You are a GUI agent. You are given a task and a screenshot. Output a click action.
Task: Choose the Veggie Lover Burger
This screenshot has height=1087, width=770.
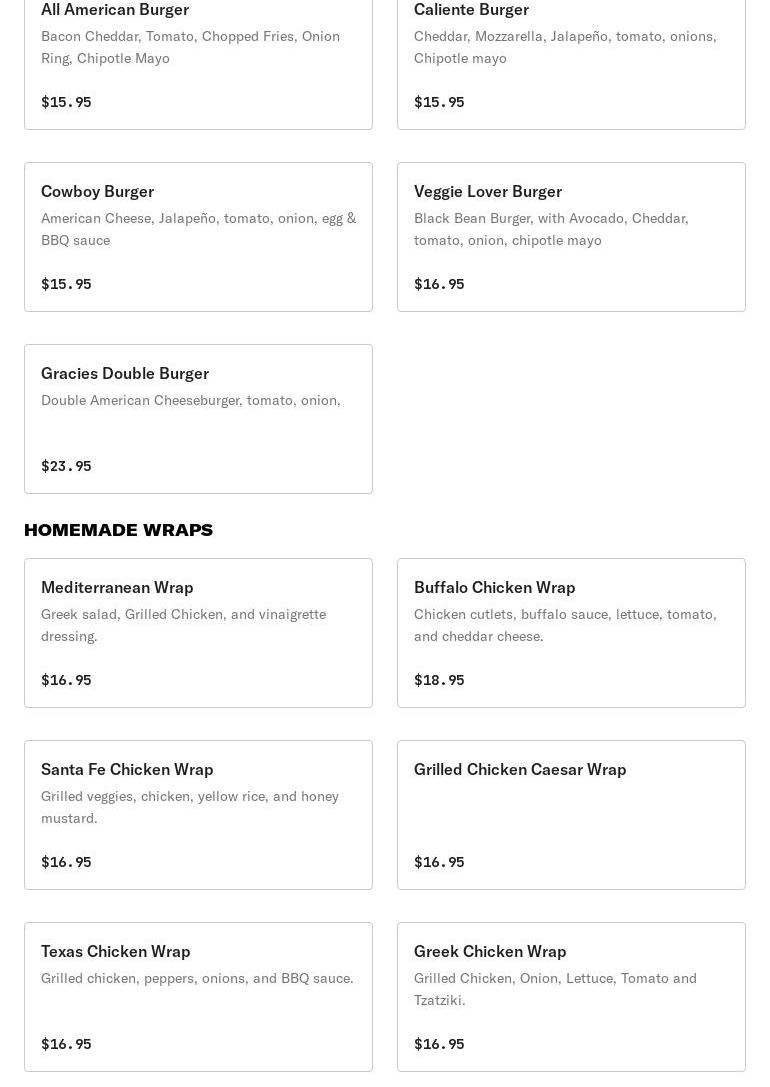click(571, 237)
